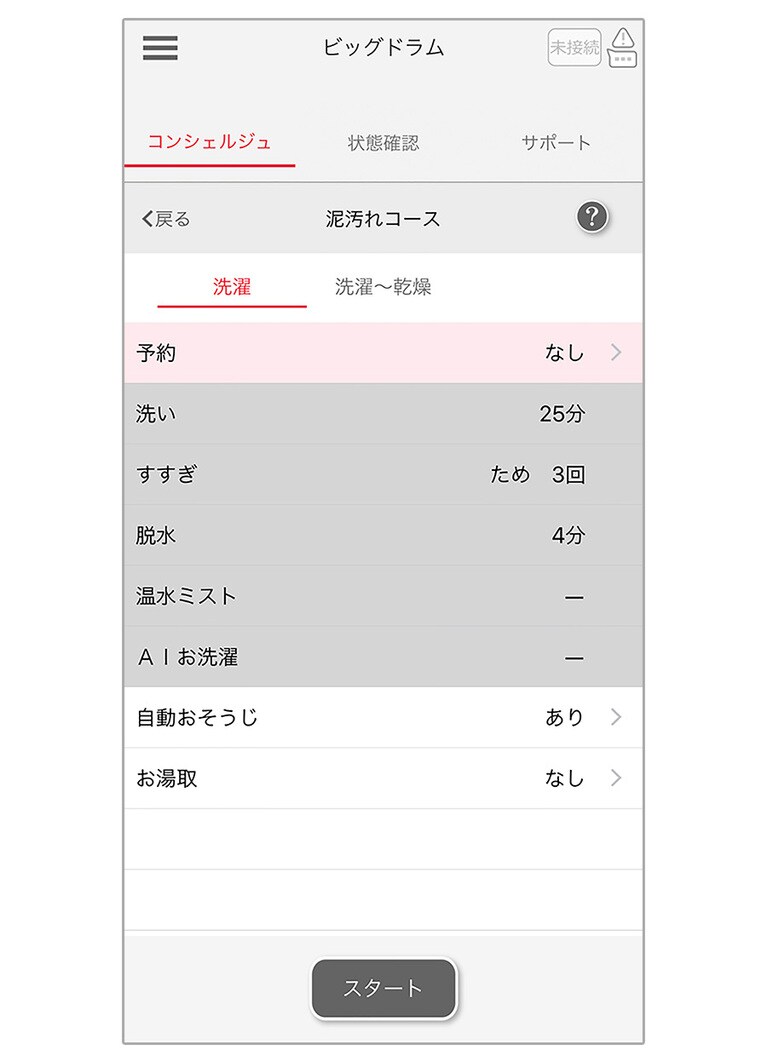The image size is (767, 1062).
Task: Open the 自動おそうじ setting
Action: (383, 717)
